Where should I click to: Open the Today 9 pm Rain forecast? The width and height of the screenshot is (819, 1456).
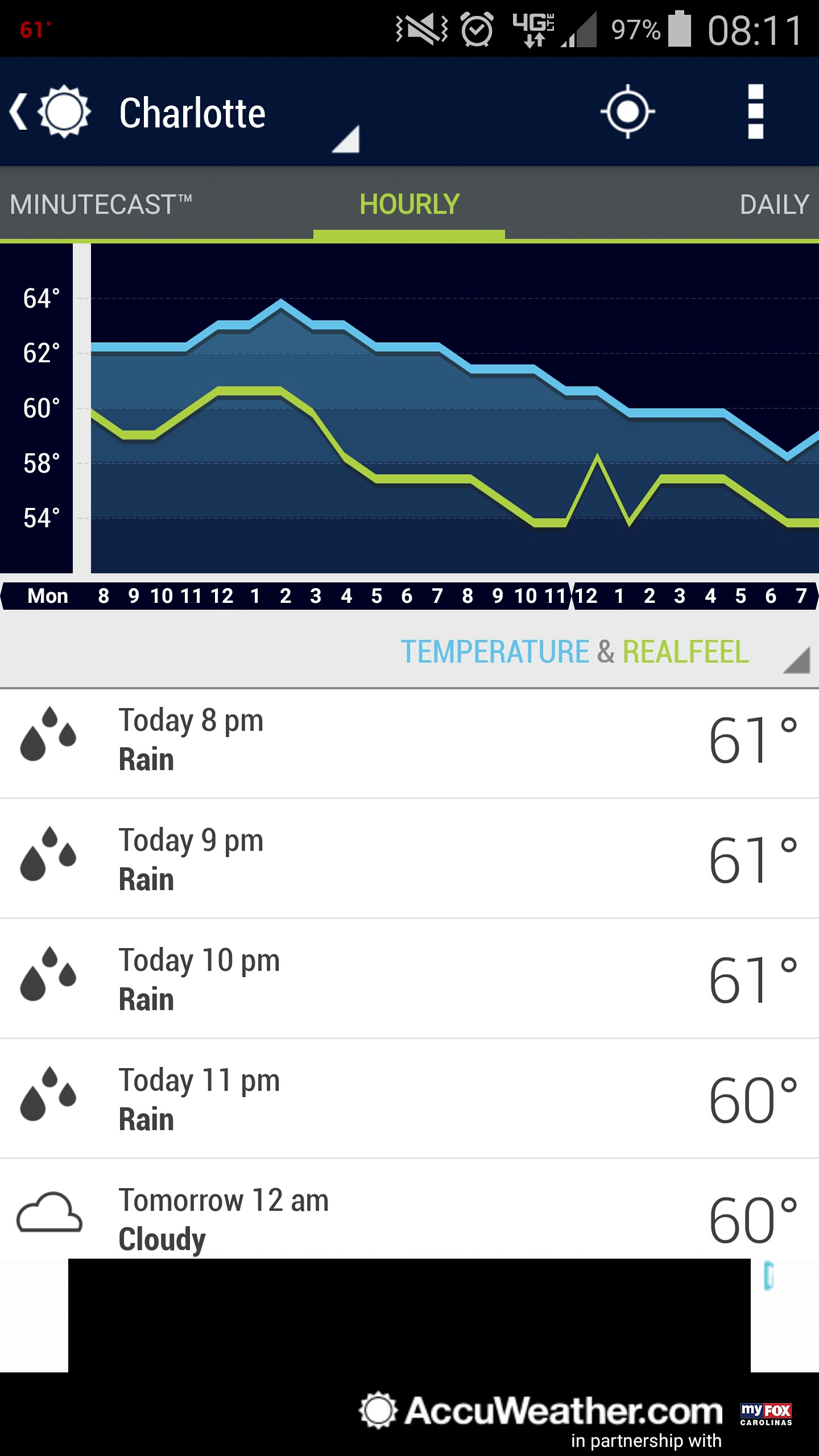[x=409, y=859]
